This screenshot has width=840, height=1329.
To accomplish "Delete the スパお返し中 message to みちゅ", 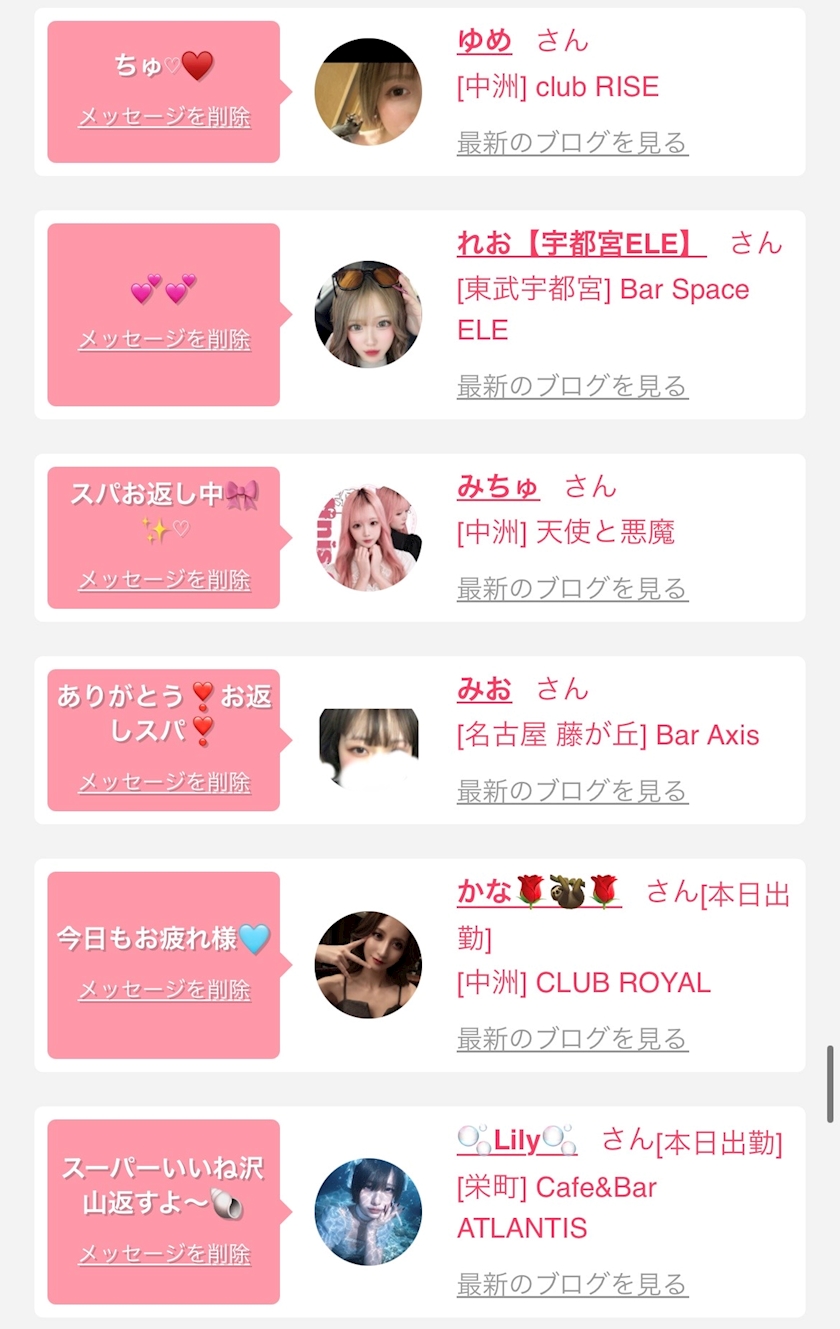I will [x=164, y=580].
